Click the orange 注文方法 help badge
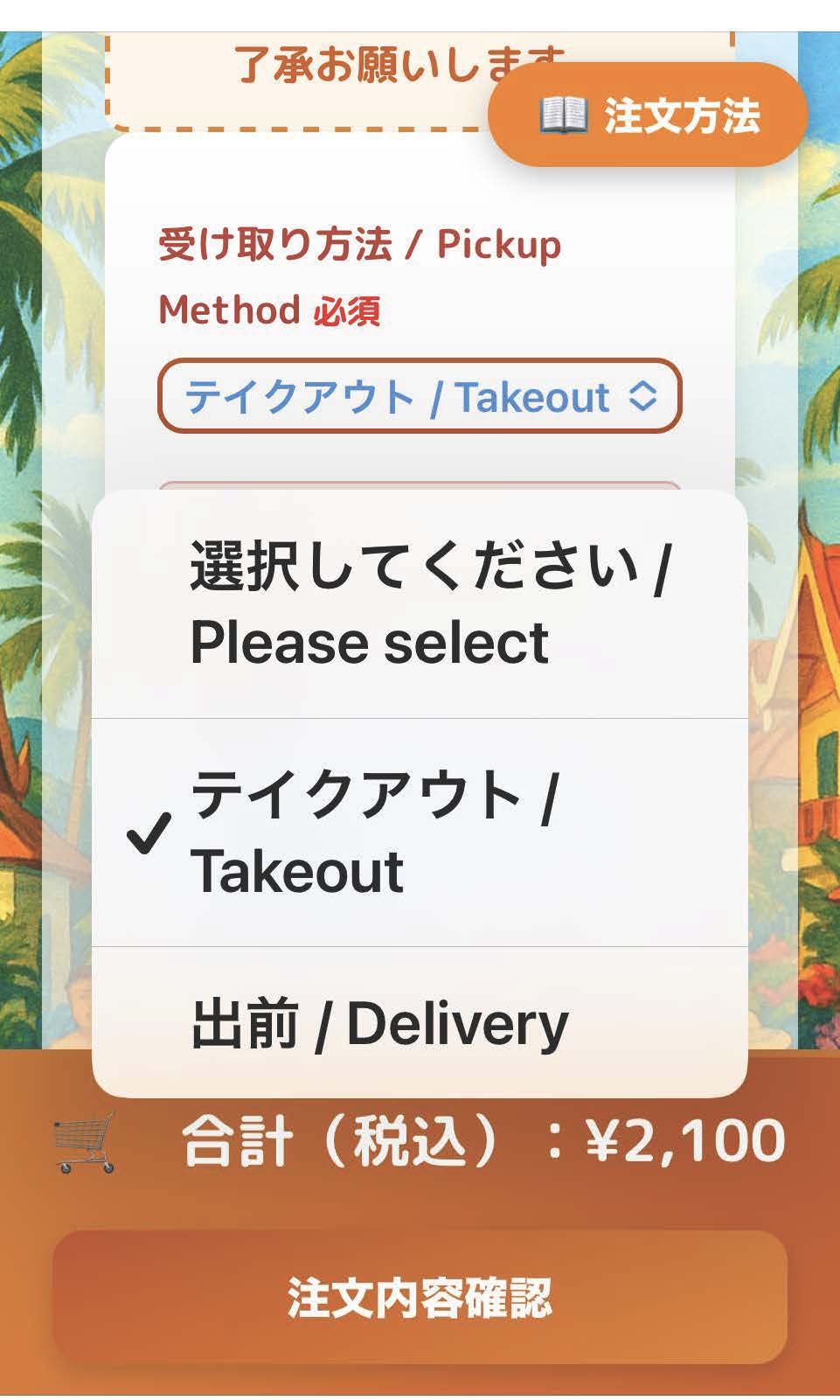This screenshot has height=1400, width=840. [x=647, y=115]
